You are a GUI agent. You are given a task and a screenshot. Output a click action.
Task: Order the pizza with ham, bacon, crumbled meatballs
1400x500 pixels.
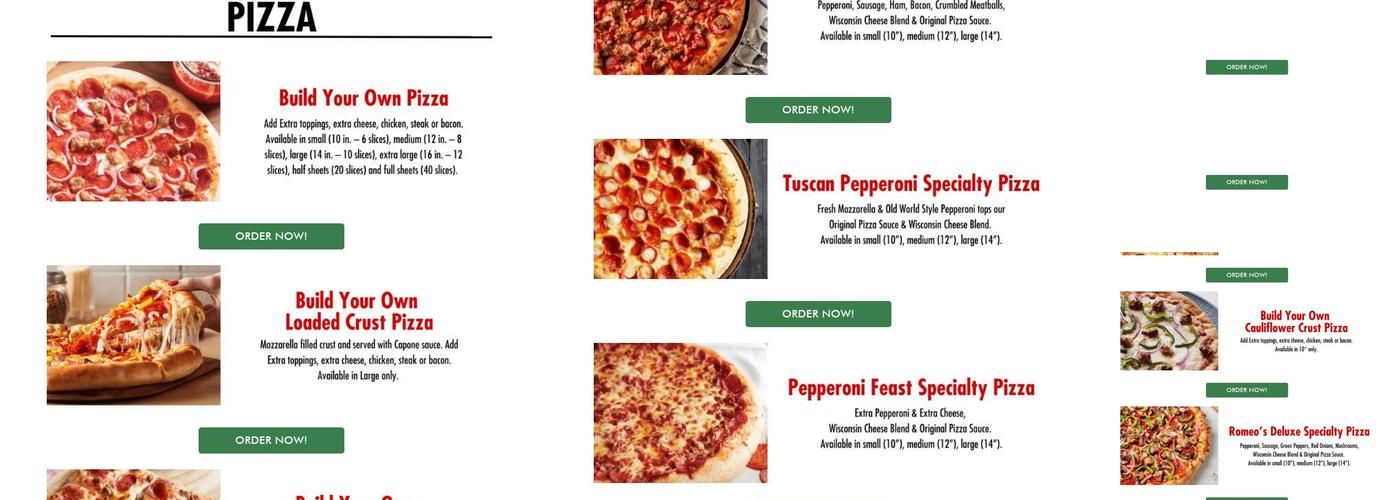[818, 110]
